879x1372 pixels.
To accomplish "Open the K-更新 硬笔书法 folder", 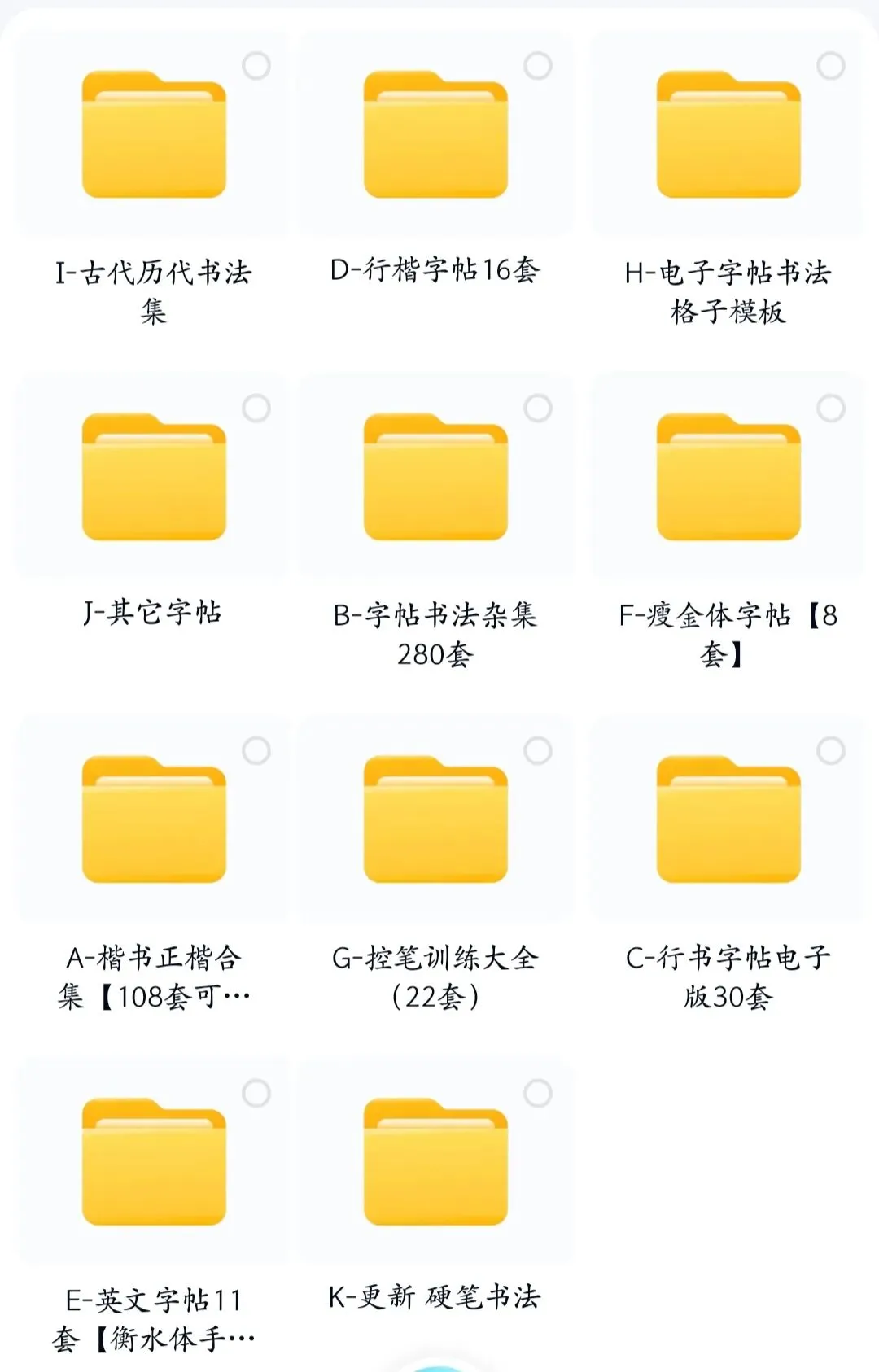I will tap(435, 1163).
